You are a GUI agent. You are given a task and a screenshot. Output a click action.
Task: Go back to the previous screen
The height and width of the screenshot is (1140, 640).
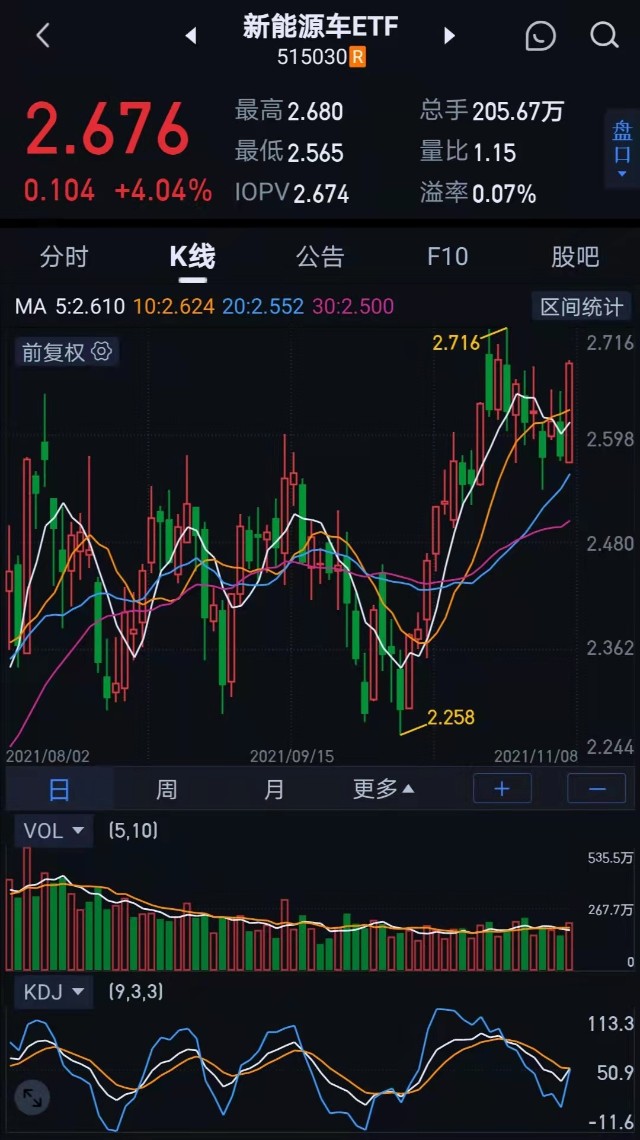[42, 36]
